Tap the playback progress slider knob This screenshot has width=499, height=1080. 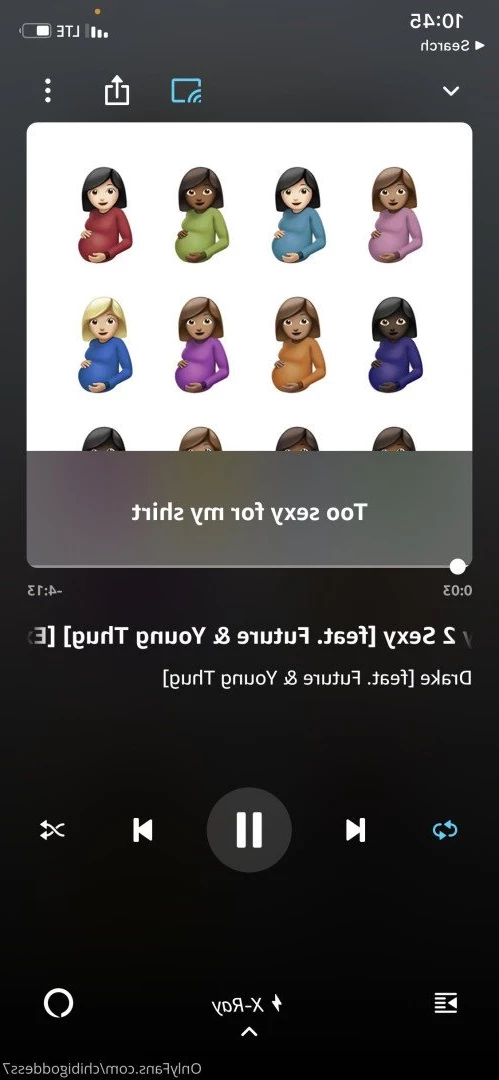click(458, 567)
